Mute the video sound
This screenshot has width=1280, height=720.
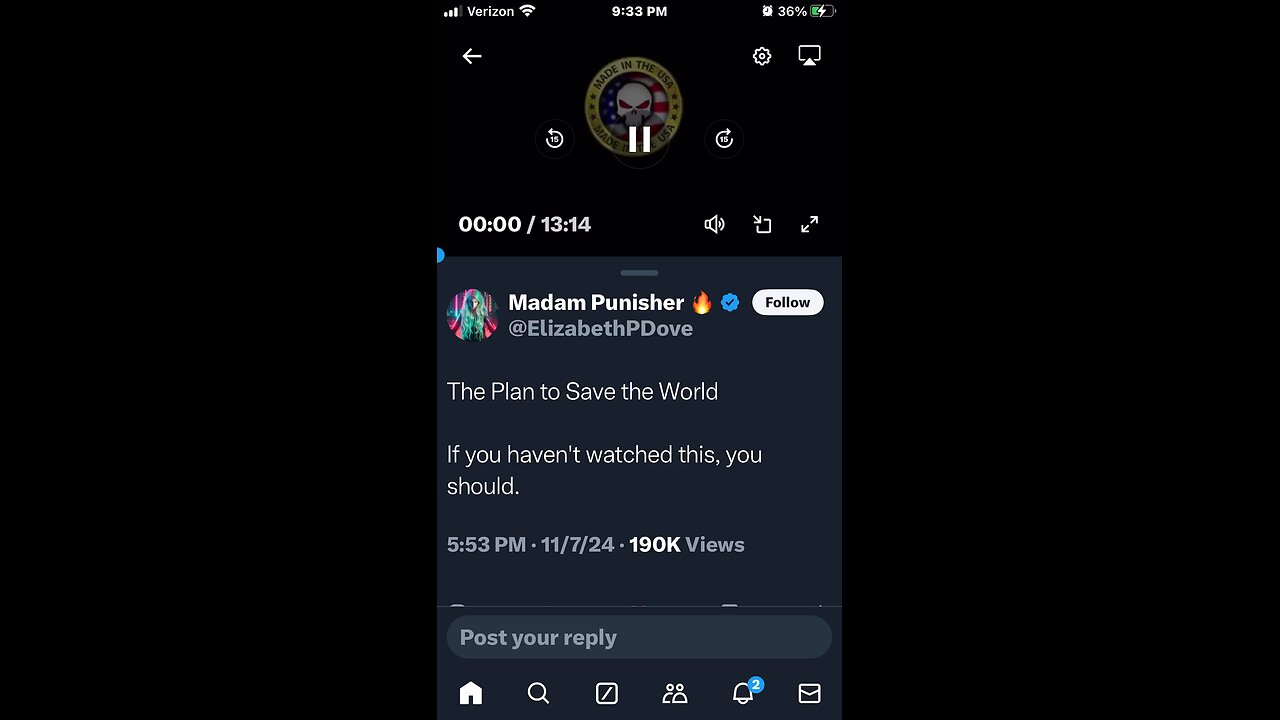714,224
